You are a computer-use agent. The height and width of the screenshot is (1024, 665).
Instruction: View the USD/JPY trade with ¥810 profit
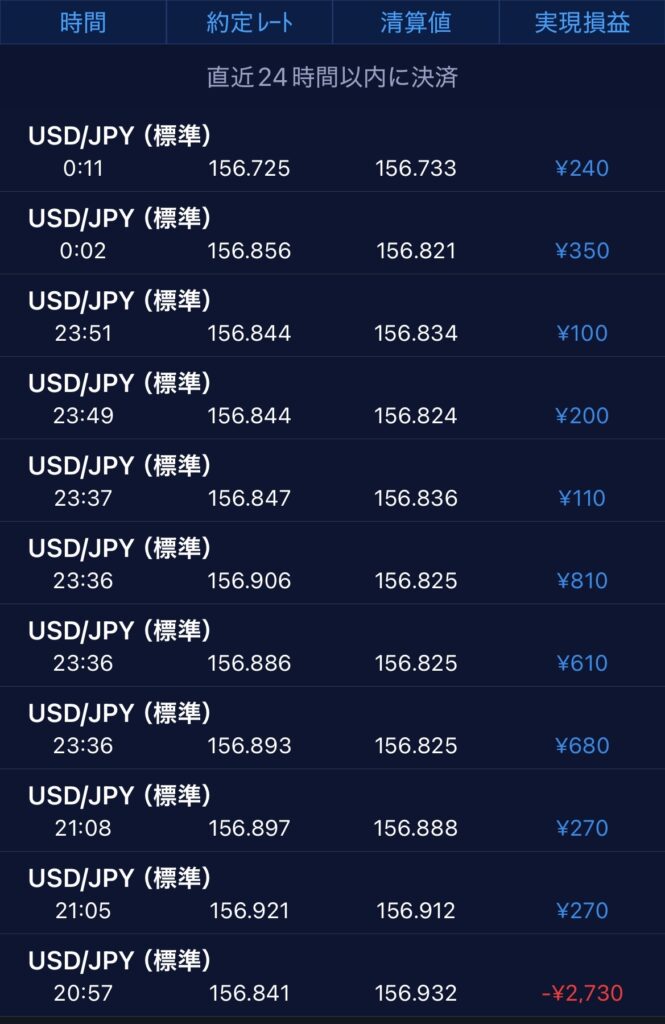tap(332, 564)
